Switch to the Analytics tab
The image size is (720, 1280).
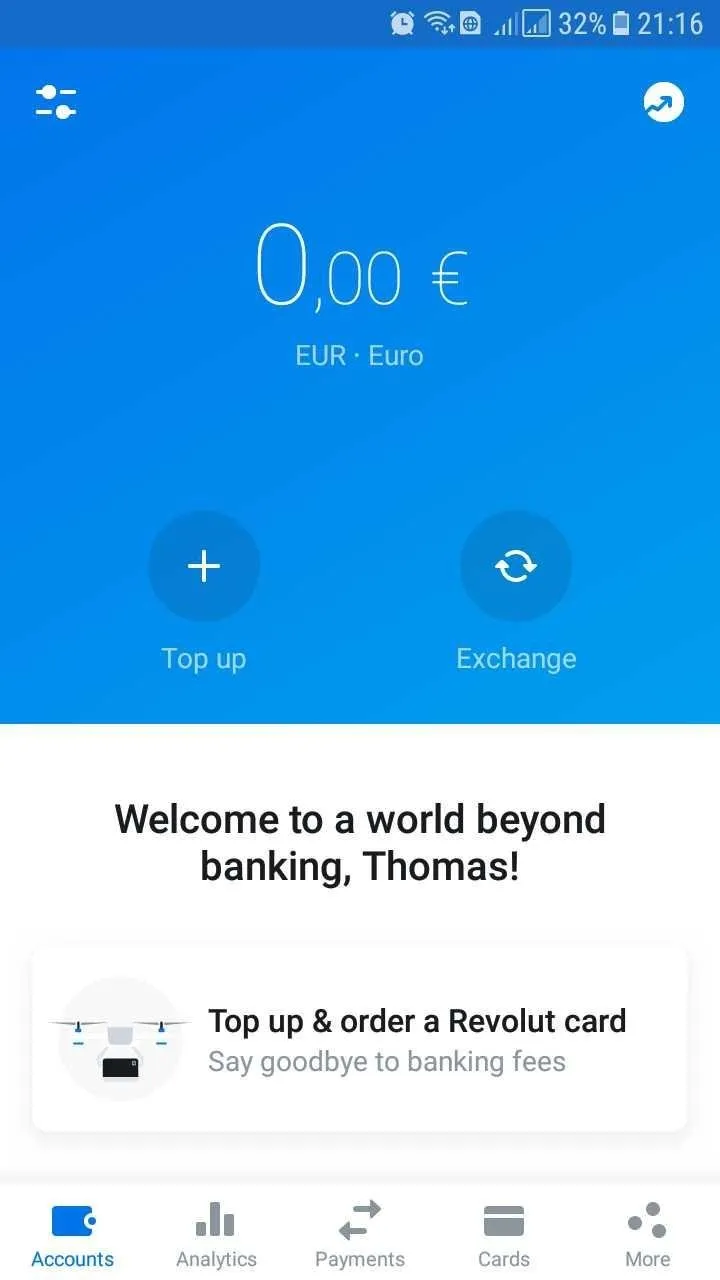216,1234
